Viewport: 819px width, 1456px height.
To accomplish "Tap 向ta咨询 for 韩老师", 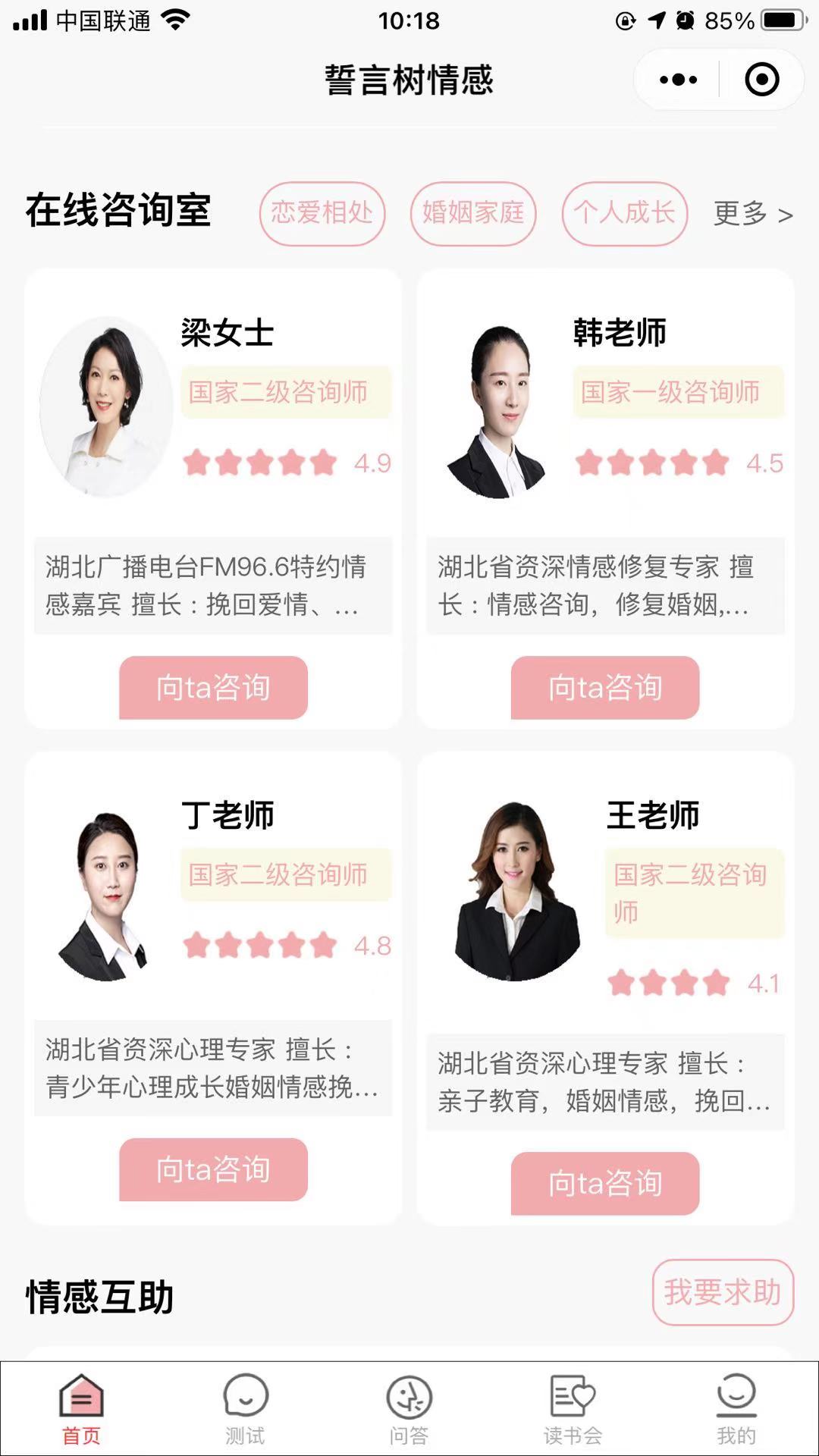I will coord(605,687).
